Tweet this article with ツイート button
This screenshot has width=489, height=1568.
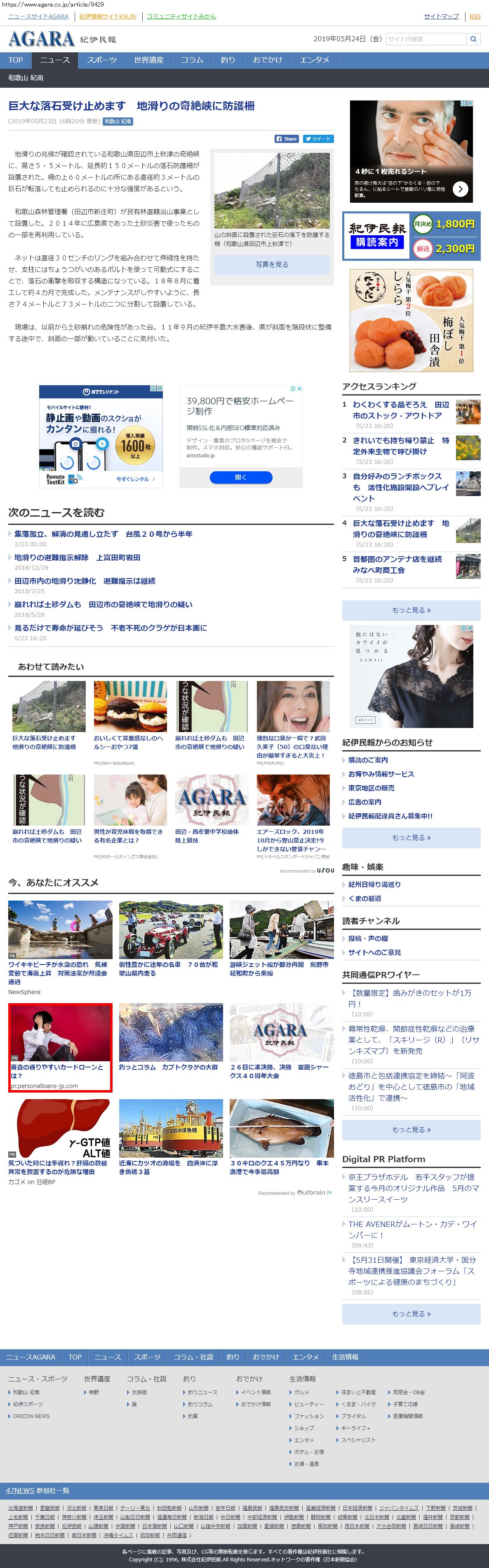pyautogui.click(x=318, y=139)
